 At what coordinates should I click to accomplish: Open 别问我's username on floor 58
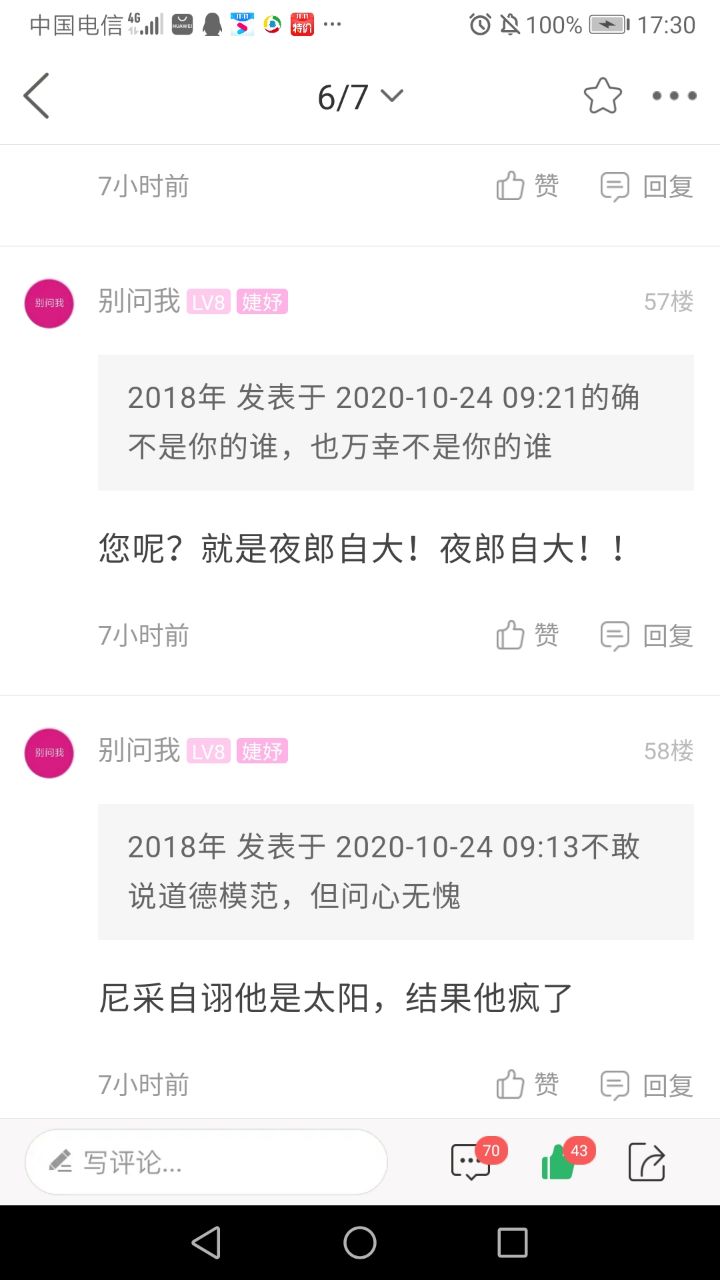tap(139, 750)
